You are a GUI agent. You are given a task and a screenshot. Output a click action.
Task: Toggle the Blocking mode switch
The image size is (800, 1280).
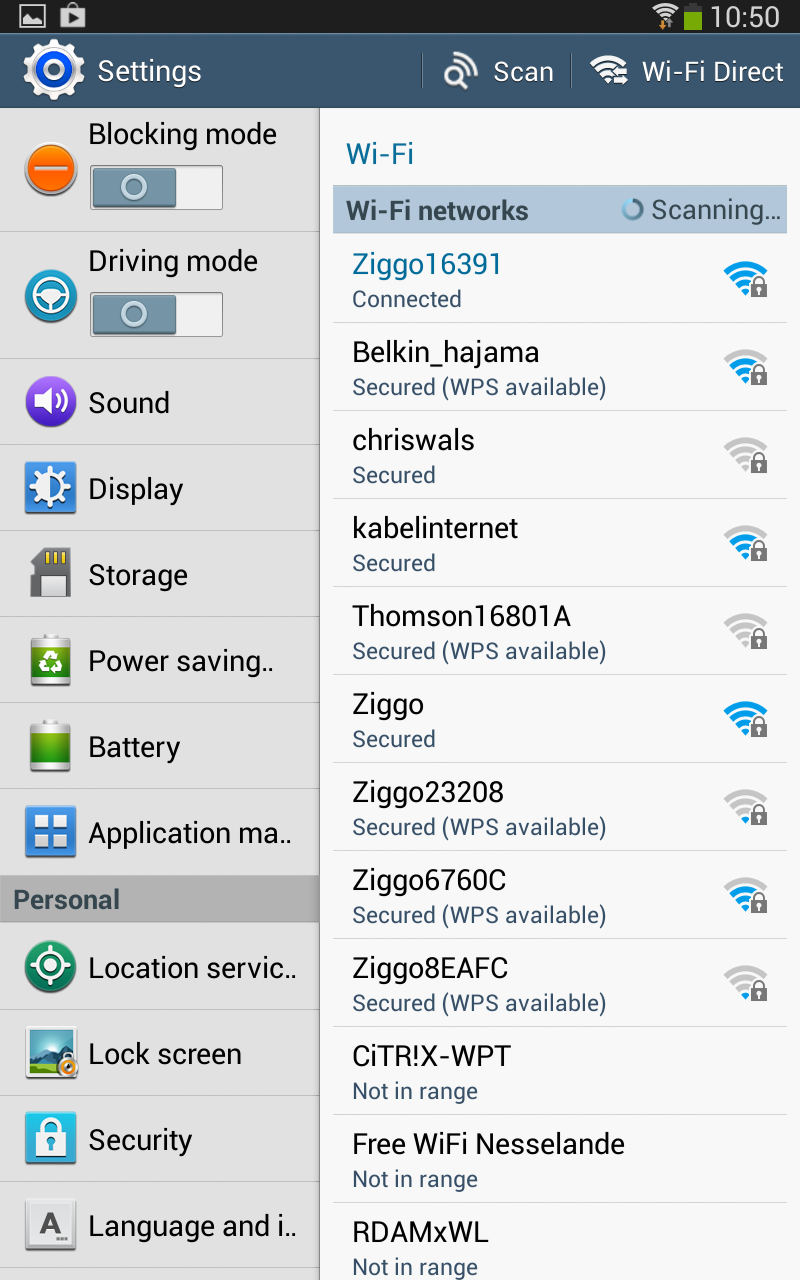pyautogui.click(x=156, y=187)
